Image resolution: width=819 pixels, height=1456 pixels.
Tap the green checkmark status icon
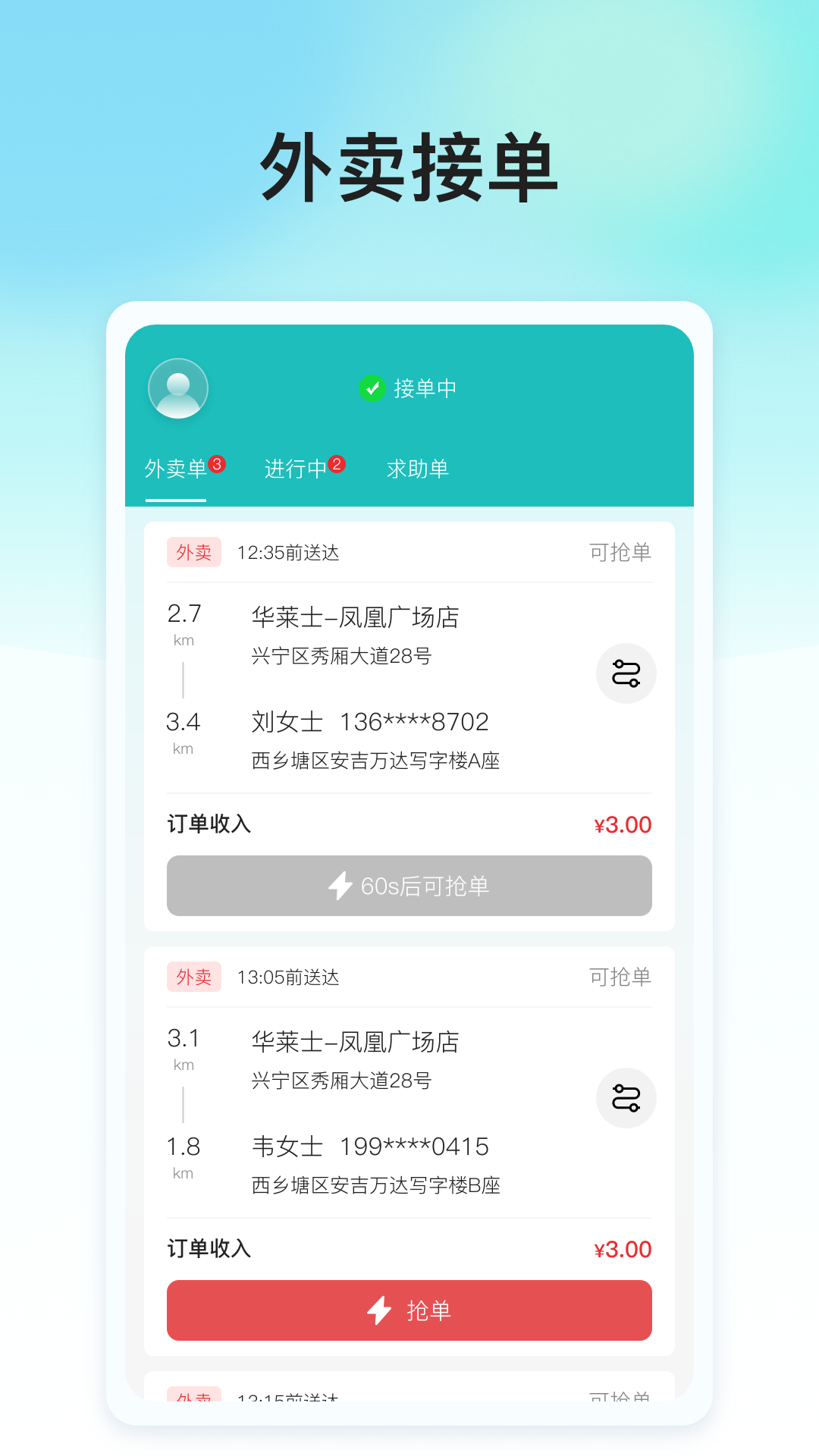pos(372,387)
